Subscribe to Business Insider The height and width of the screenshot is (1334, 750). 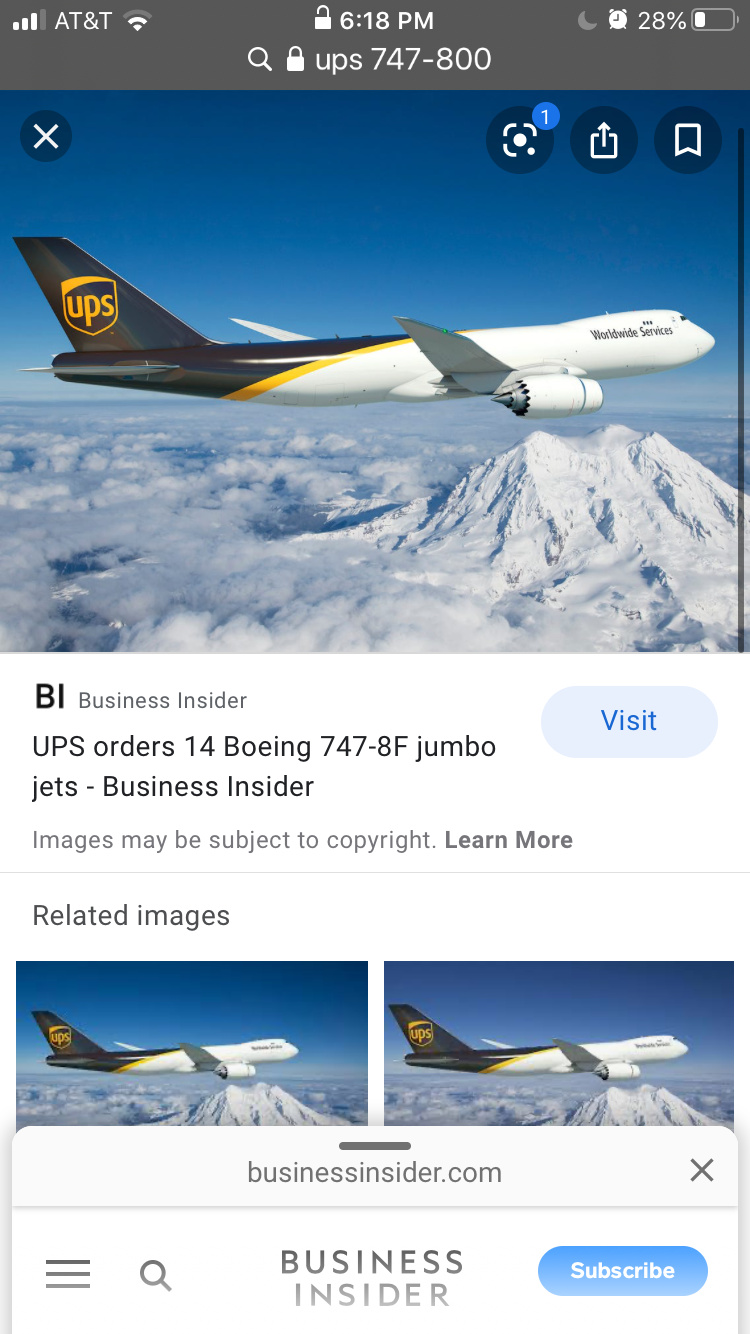coord(622,1271)
